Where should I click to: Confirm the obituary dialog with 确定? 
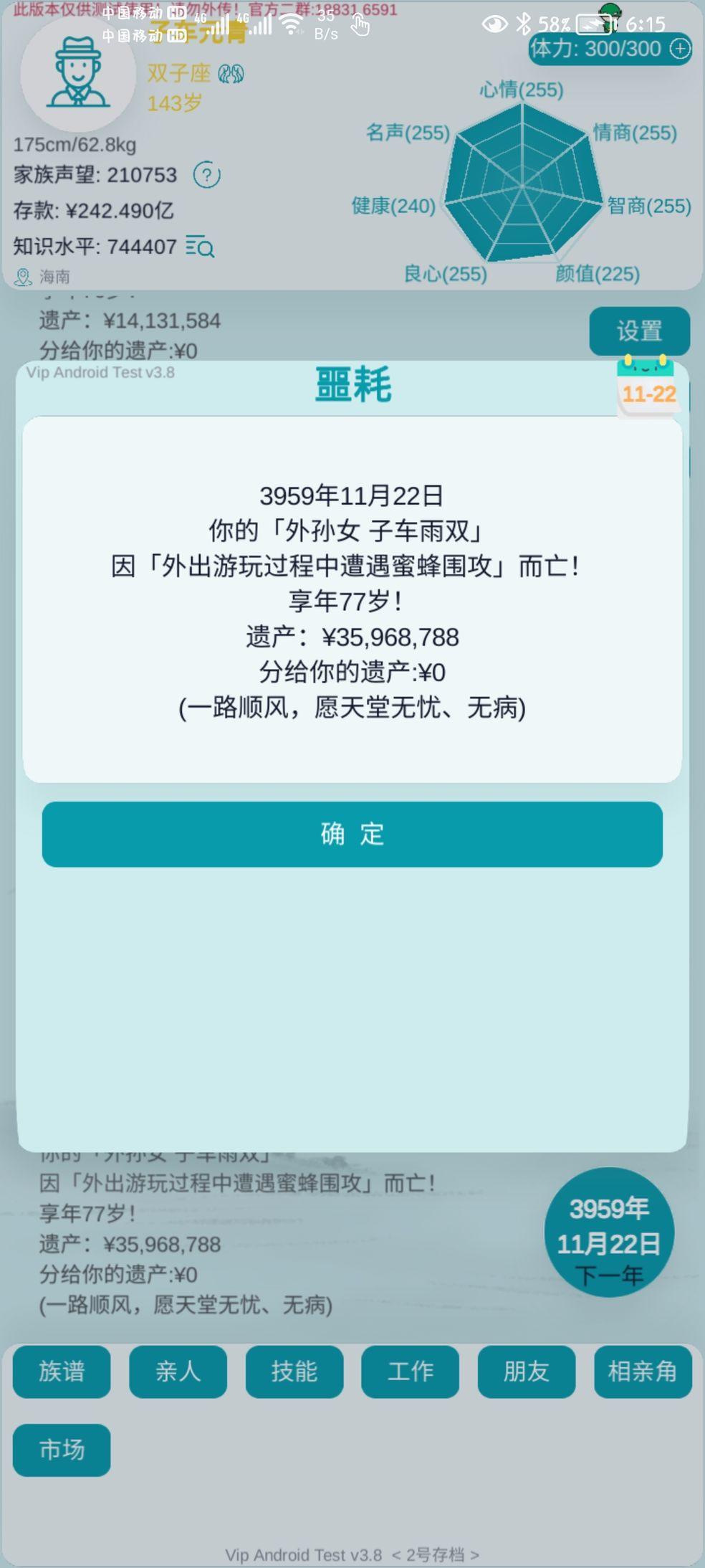(x=352, y=834)
